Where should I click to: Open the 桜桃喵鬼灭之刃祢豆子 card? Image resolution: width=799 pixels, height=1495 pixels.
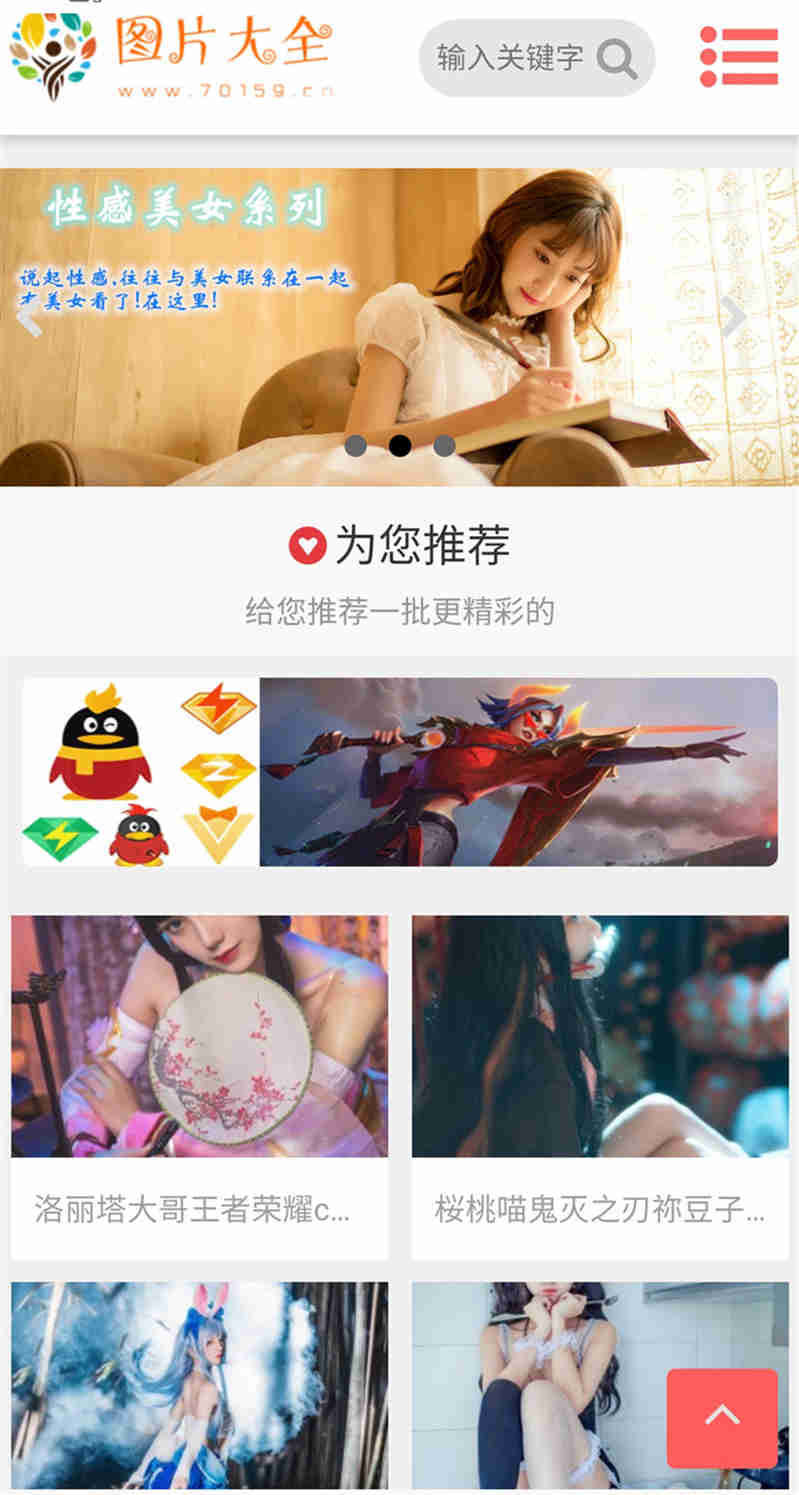point(600,1087)
